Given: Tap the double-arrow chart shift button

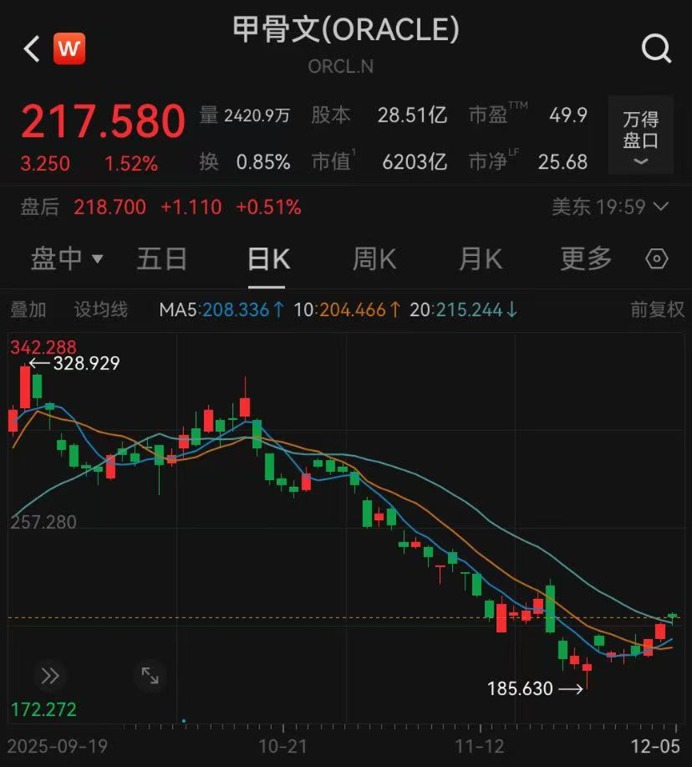Looking at the screenshot, I should point(50,676).
